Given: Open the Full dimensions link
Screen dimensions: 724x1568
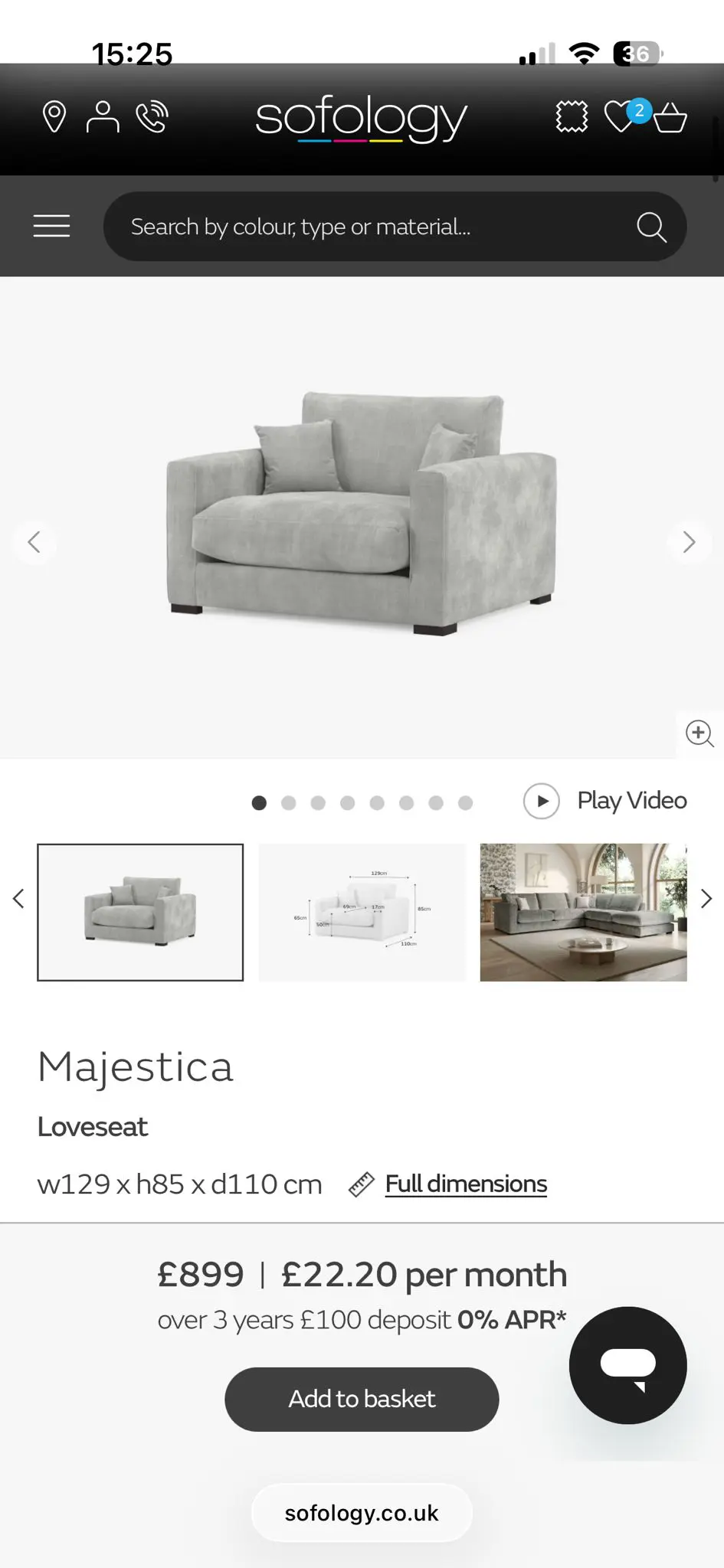Looking at the screenshot, I should pyautogui.click(x=466, y=1184).
